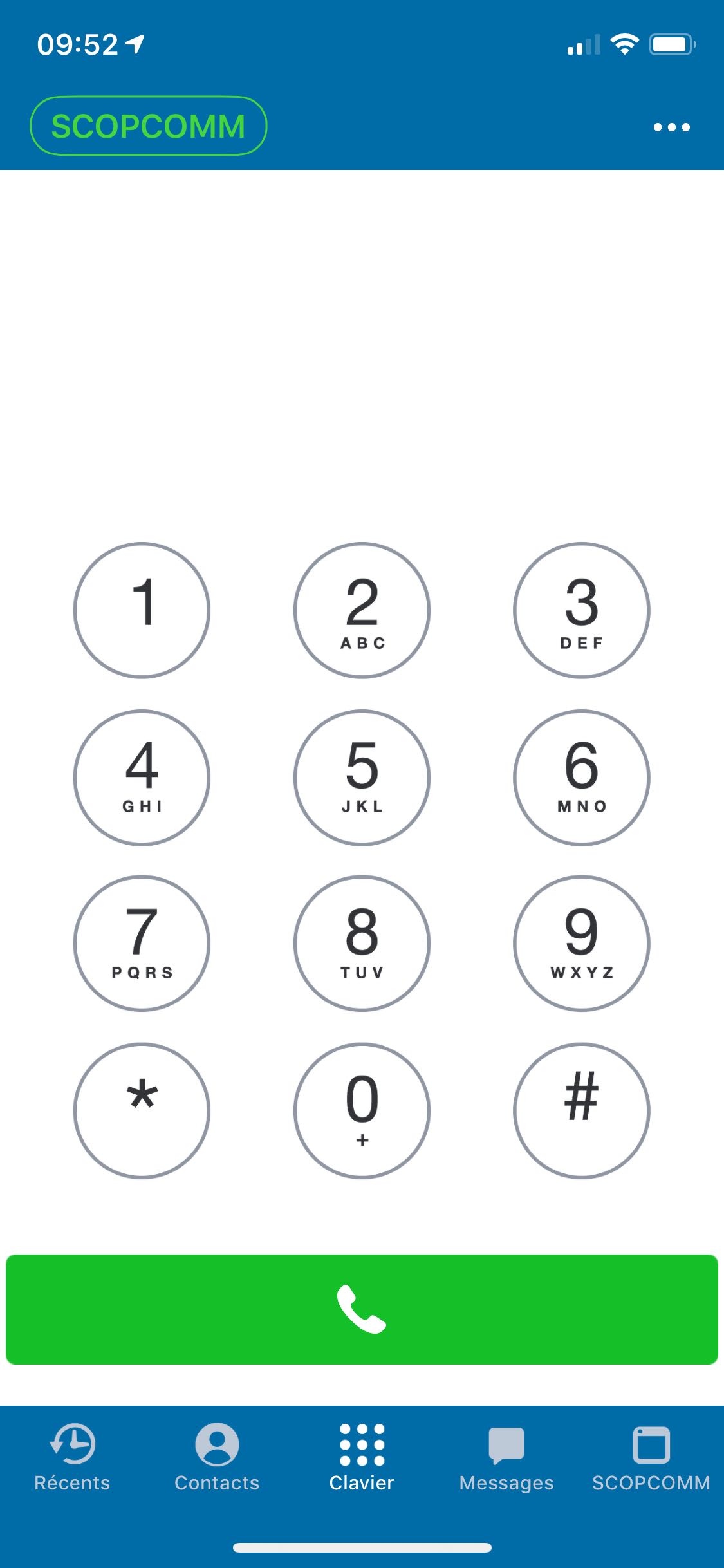Dial digit 1 on the keypad
Viewport: 724px width, 1568px height.
(x=142, y=610)
